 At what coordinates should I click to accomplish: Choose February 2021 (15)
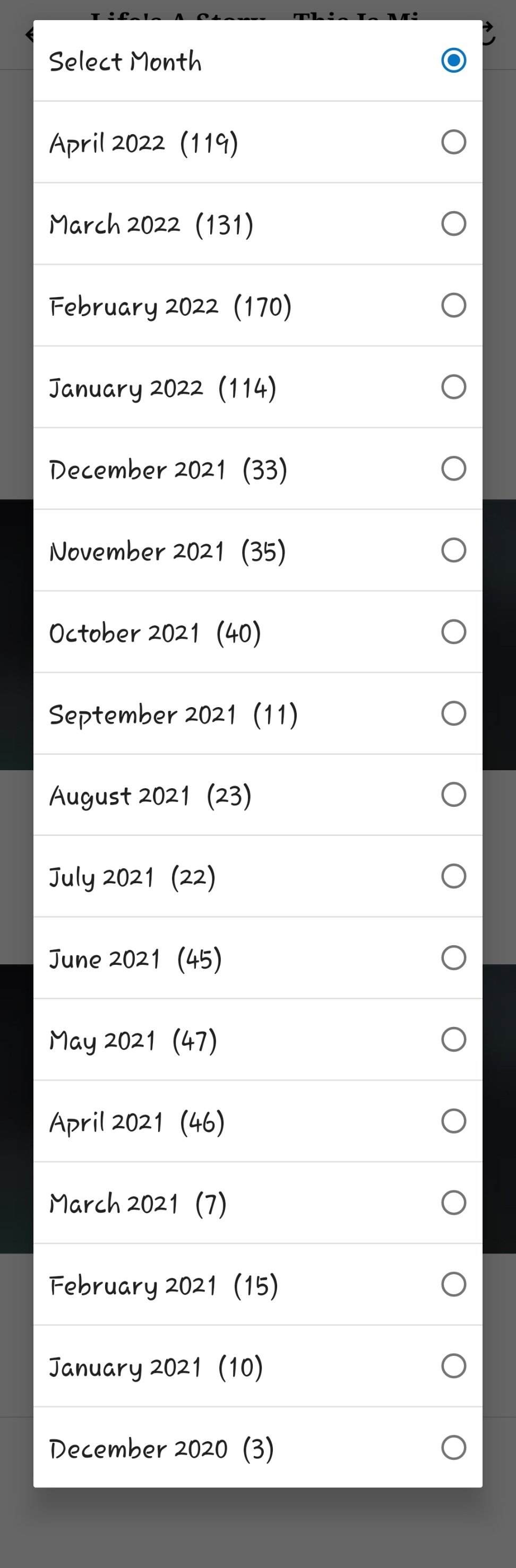click(257, 1284)
